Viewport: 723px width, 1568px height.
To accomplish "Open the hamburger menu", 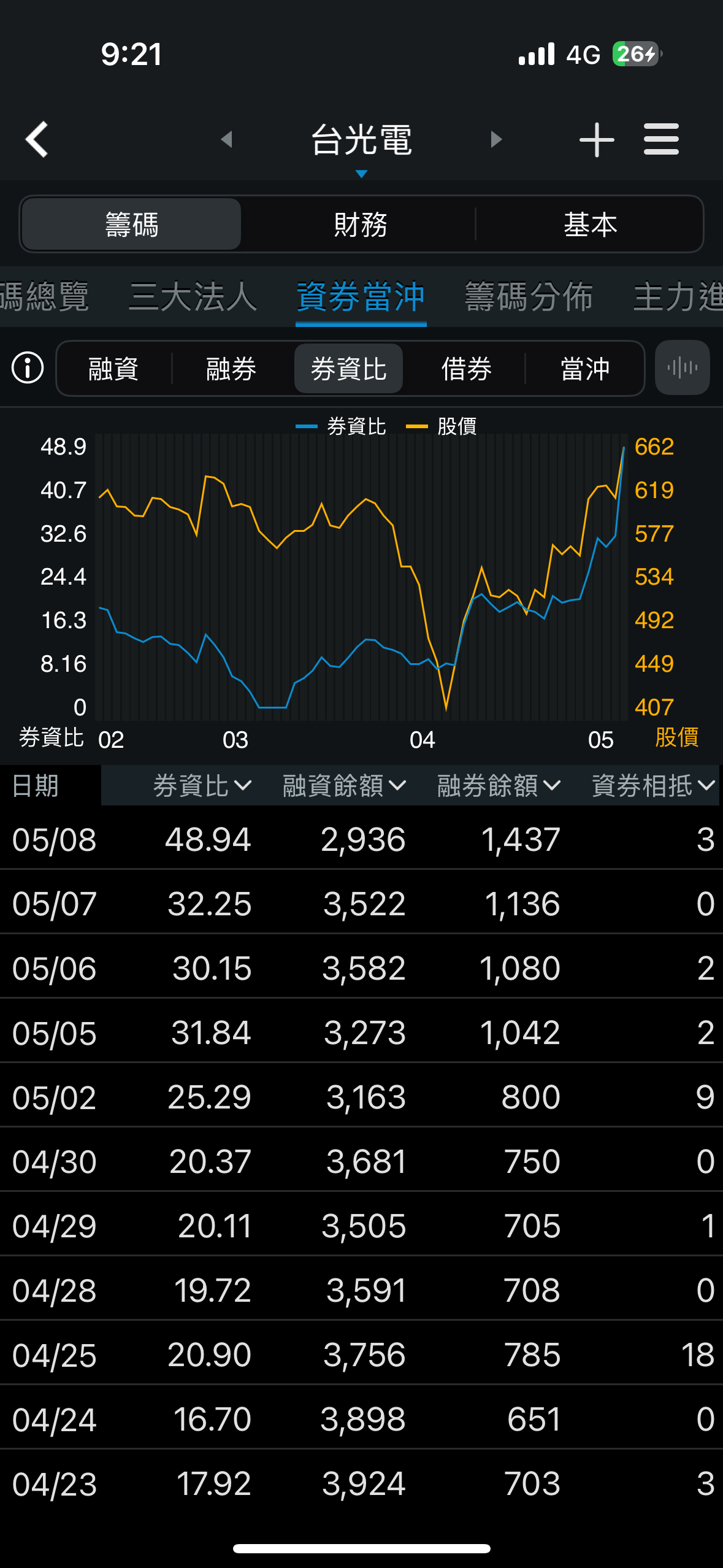I will click(x=661, y=139).
